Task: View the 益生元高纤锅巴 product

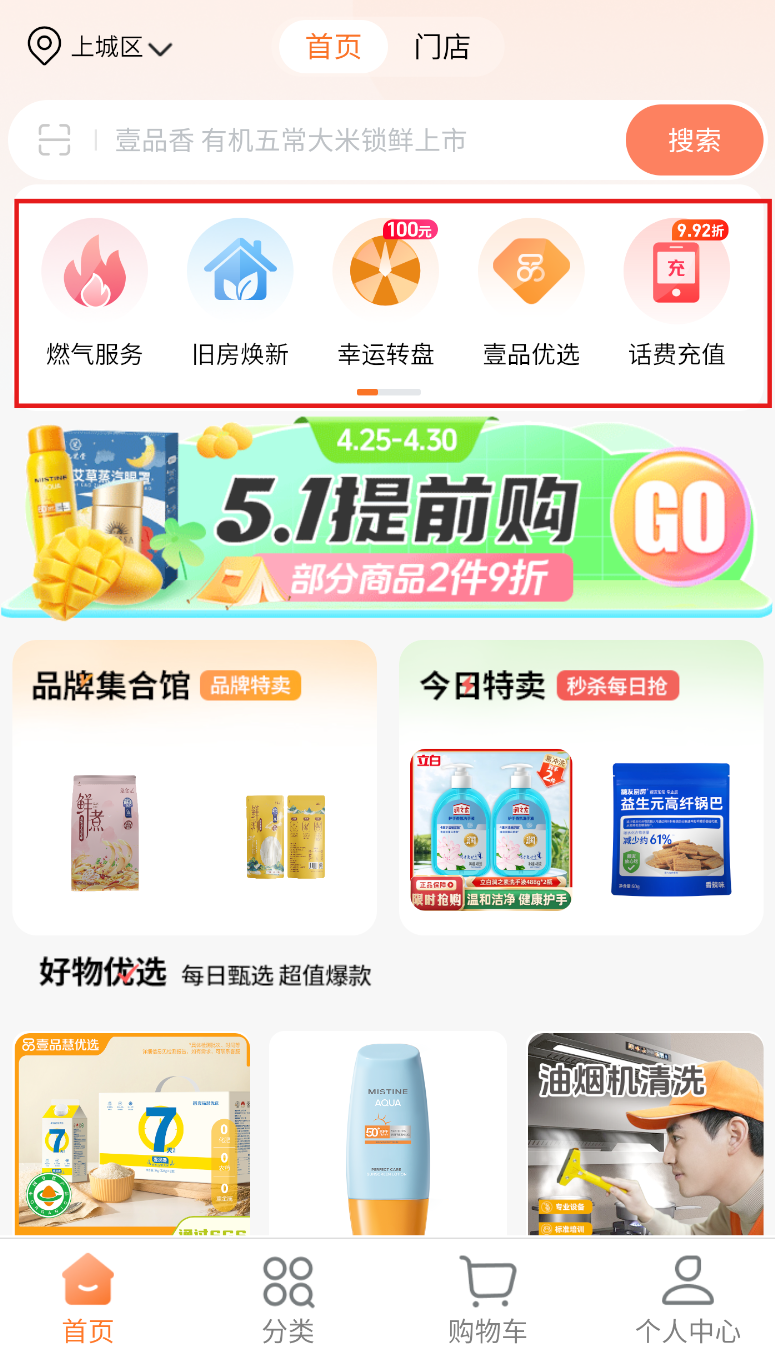Action: coord(671,830)
